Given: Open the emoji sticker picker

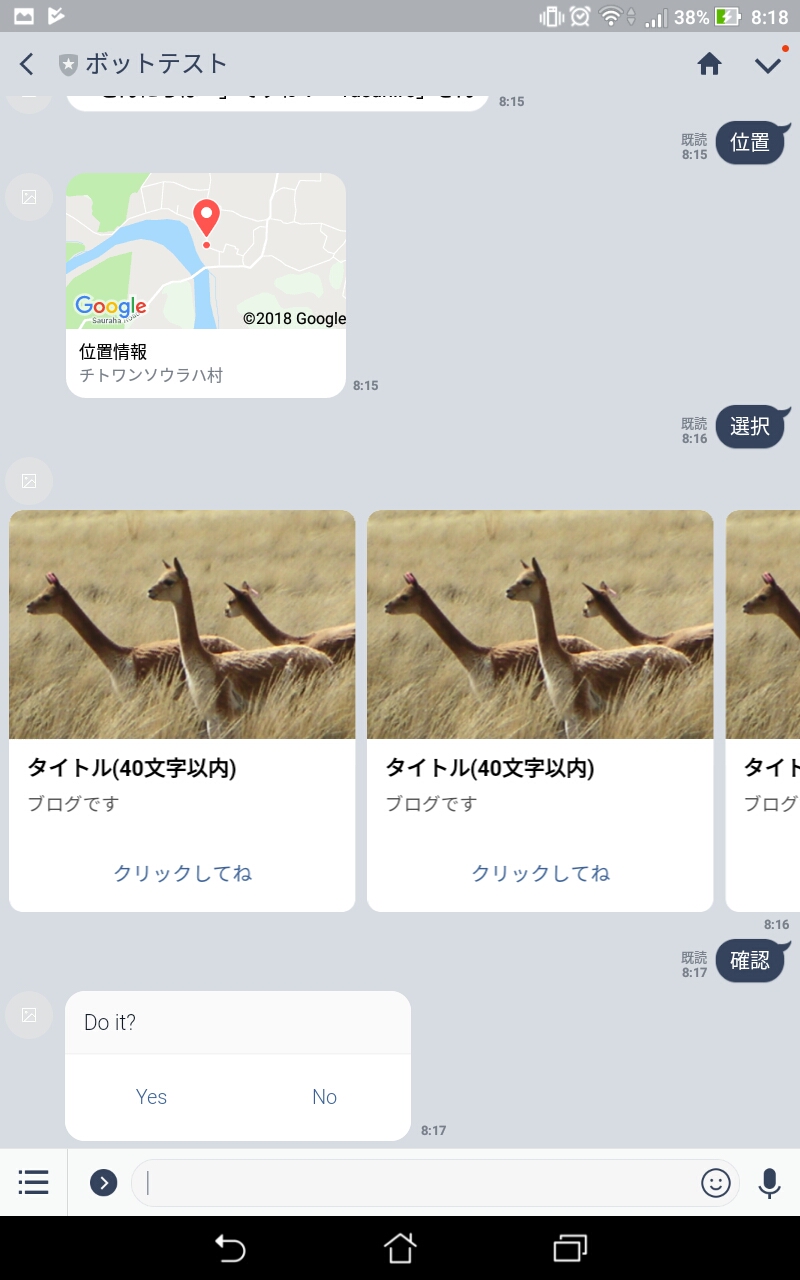Looking at the screenshot, I should pyautogui.click(x=716, y=1183).
